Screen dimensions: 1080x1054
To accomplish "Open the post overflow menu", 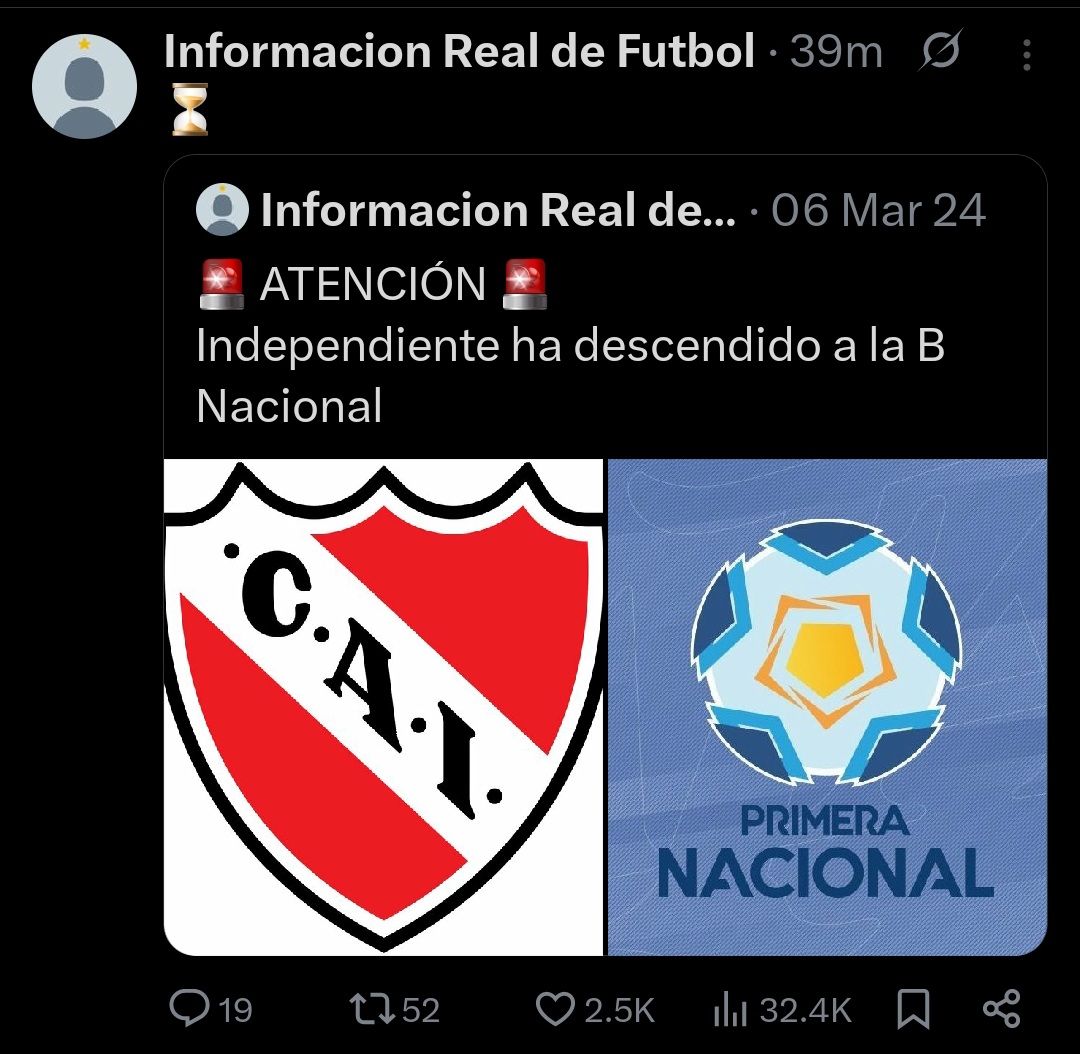I will click(1026, 55).
